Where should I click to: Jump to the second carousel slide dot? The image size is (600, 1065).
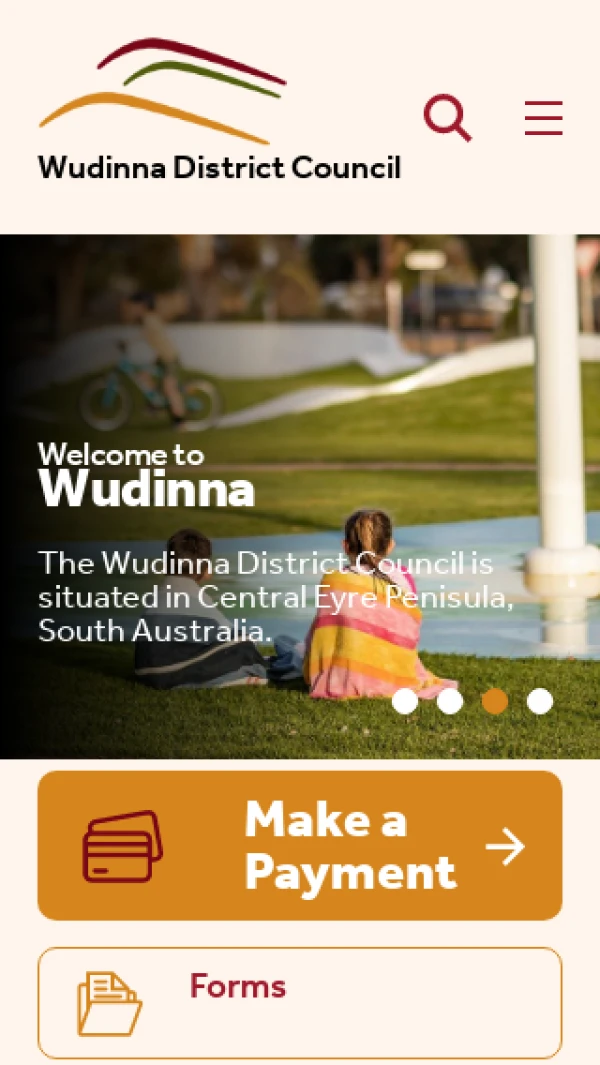coord(450,701)
